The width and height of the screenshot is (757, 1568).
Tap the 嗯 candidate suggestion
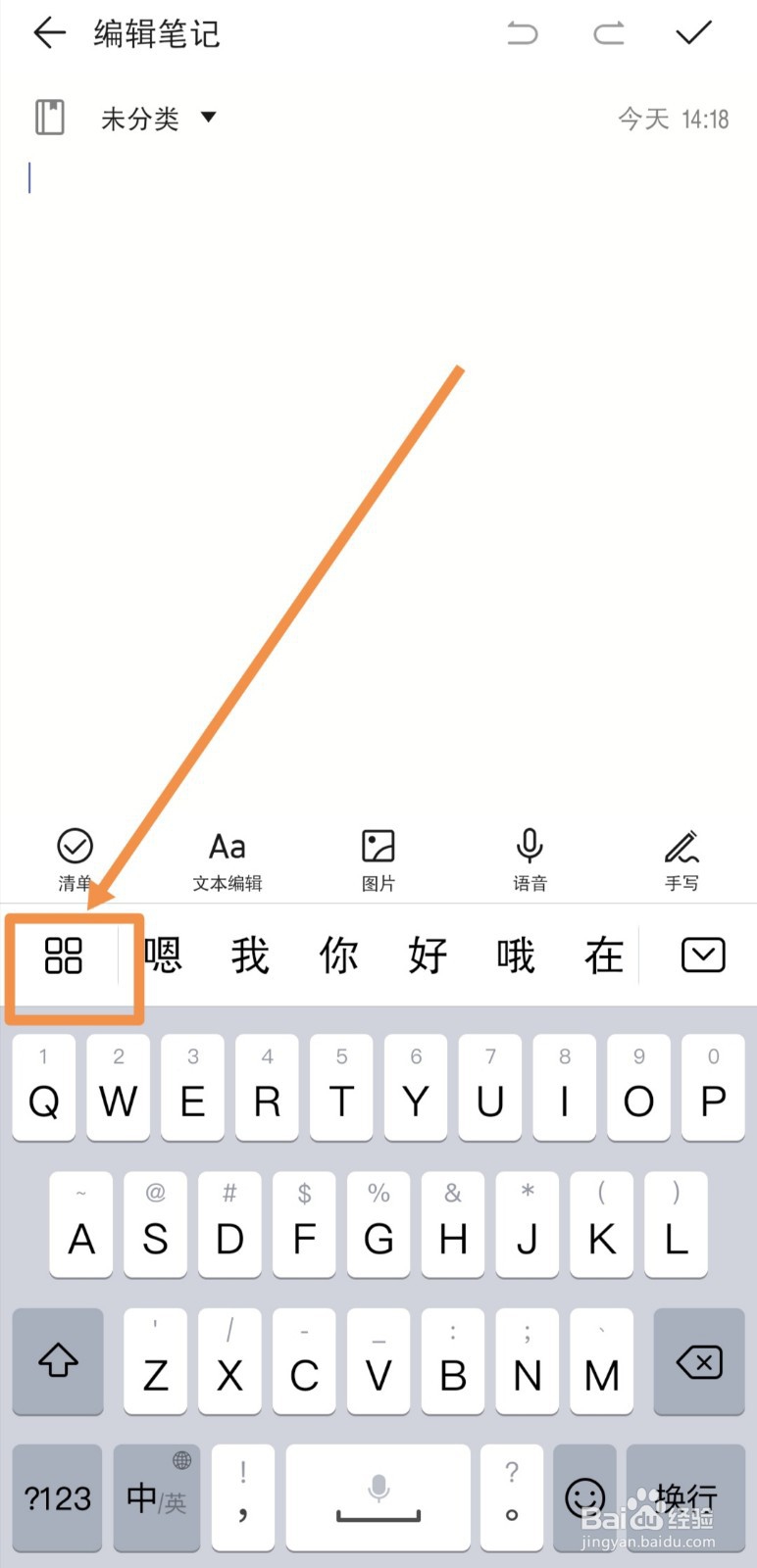coord(162,955)
